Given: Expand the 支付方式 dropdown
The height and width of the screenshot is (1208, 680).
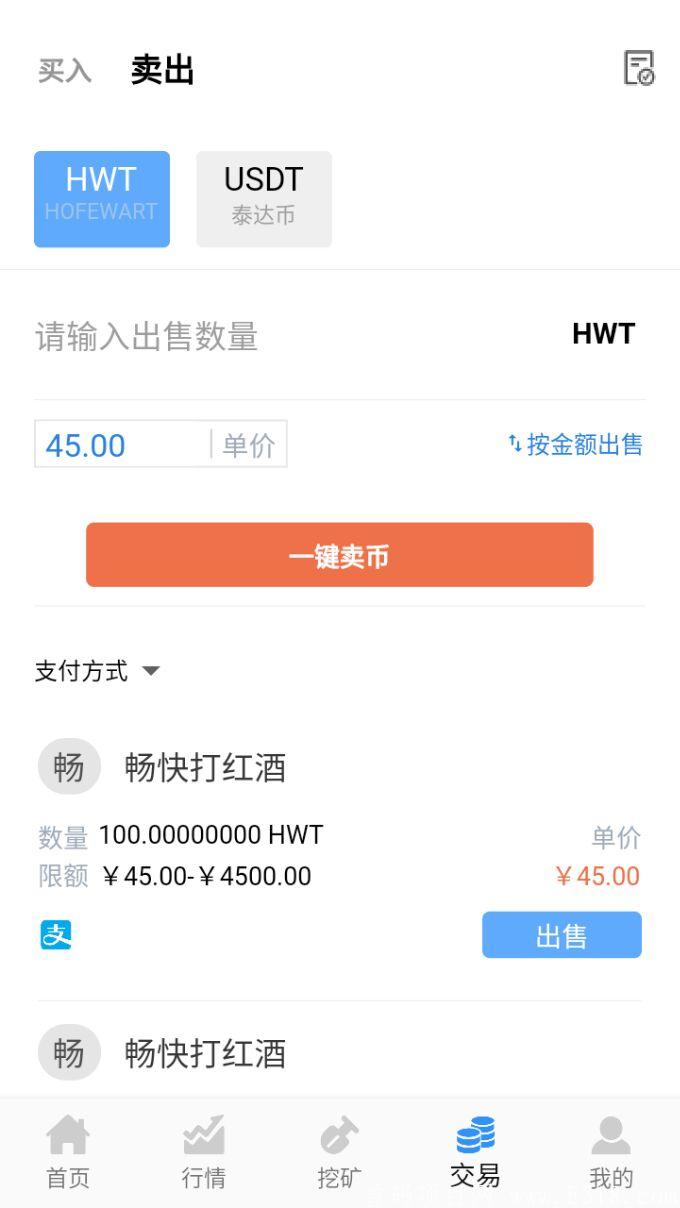Looking at the screenshot, I should pos(97,671).
